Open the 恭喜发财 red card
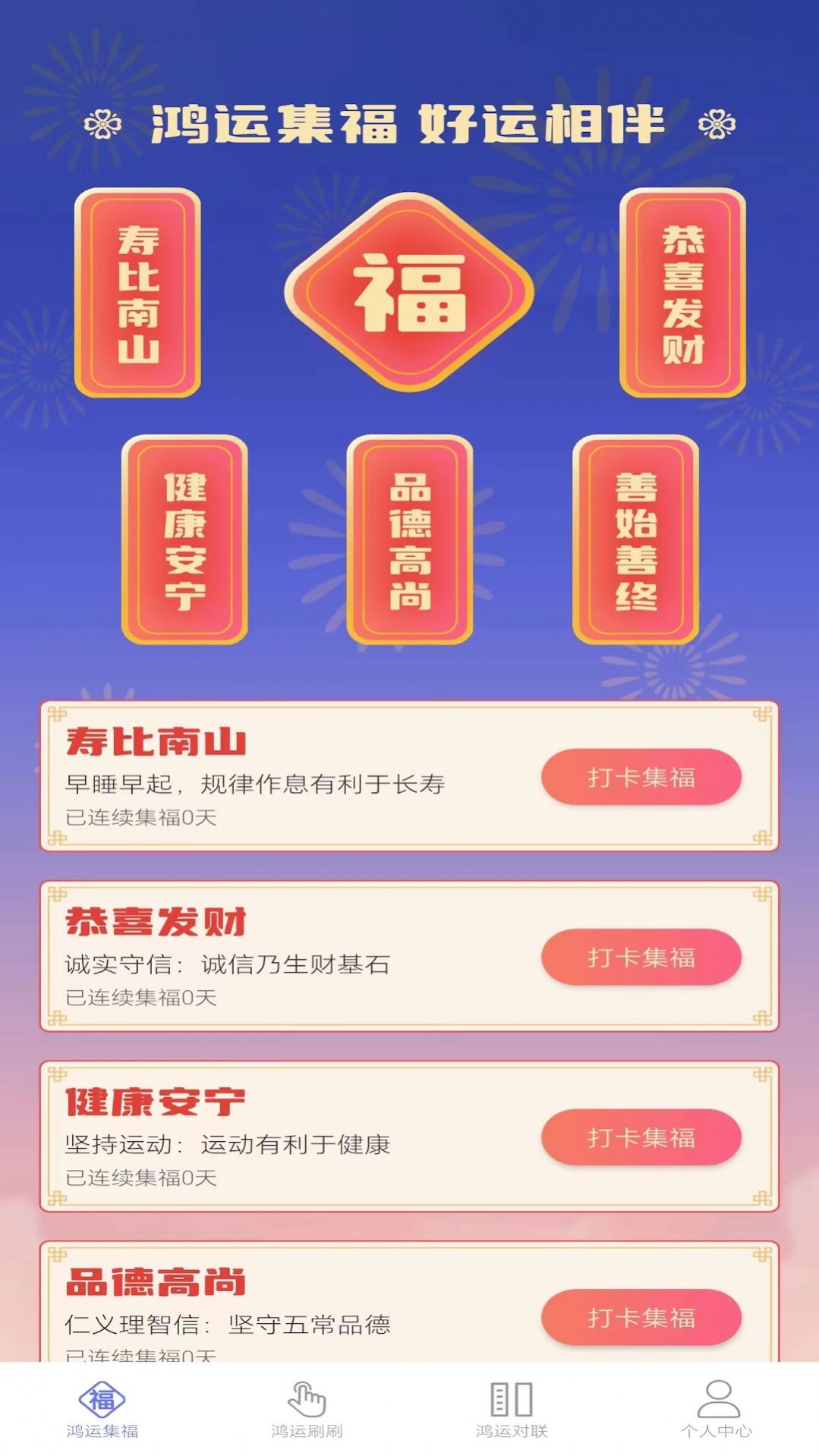The image size is (819, 1456). tap(682, 293)
